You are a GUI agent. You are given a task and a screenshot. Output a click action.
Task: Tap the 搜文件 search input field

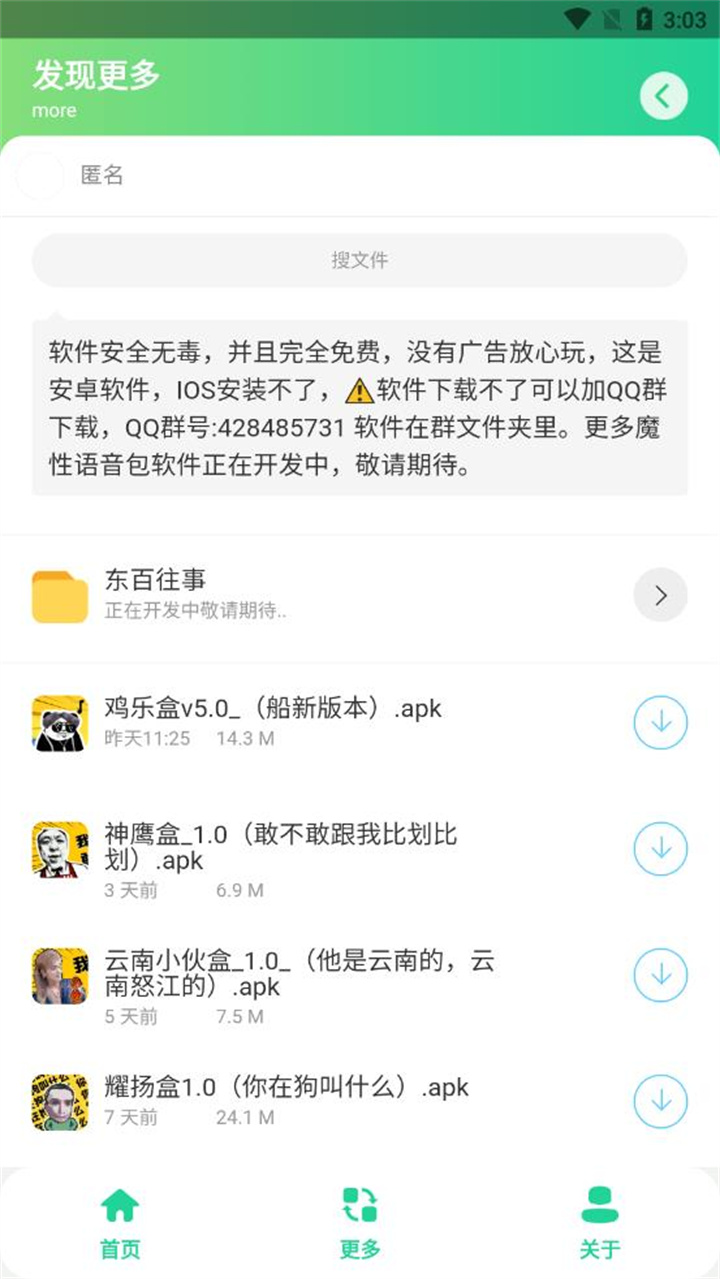click(360, 260)
